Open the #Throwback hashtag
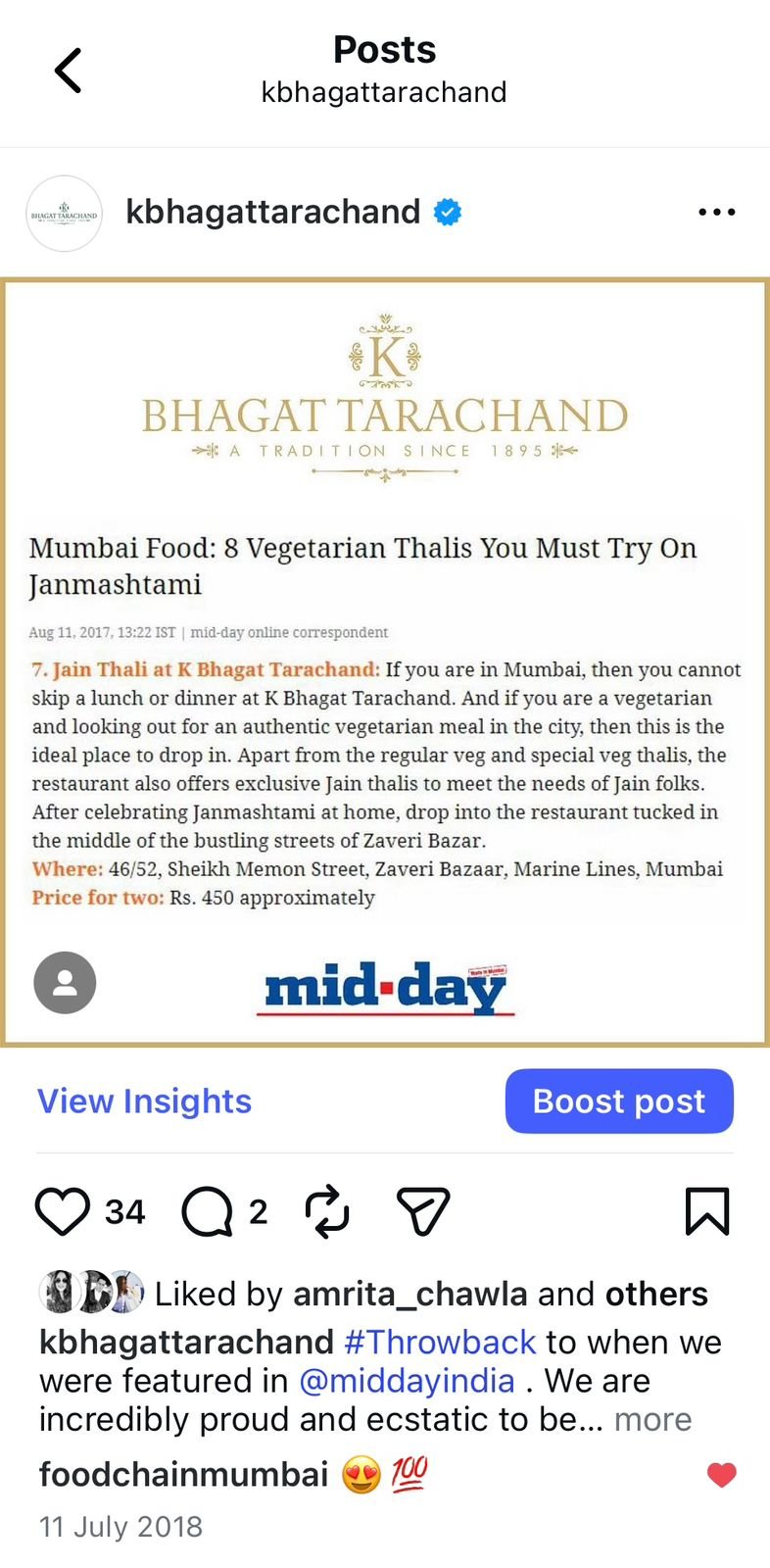 440,1342
